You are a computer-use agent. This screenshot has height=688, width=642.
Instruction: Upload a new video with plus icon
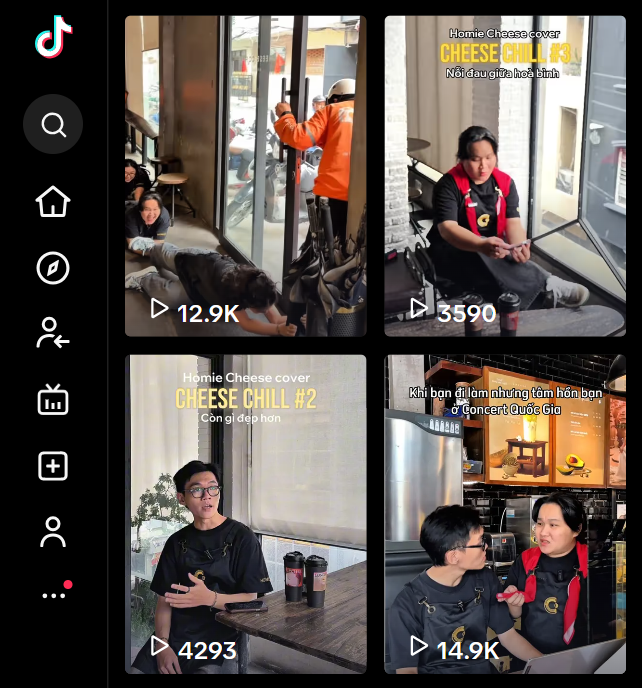click(53, 466)
